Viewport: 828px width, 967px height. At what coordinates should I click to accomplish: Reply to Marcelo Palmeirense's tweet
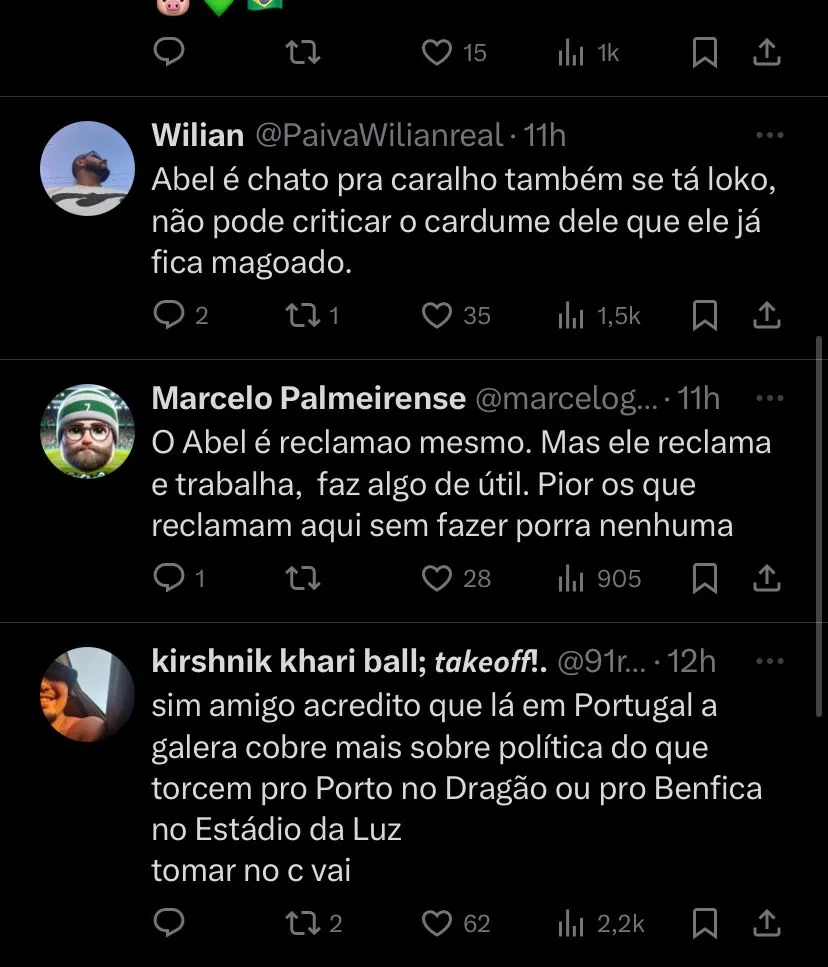click(169, 578)
